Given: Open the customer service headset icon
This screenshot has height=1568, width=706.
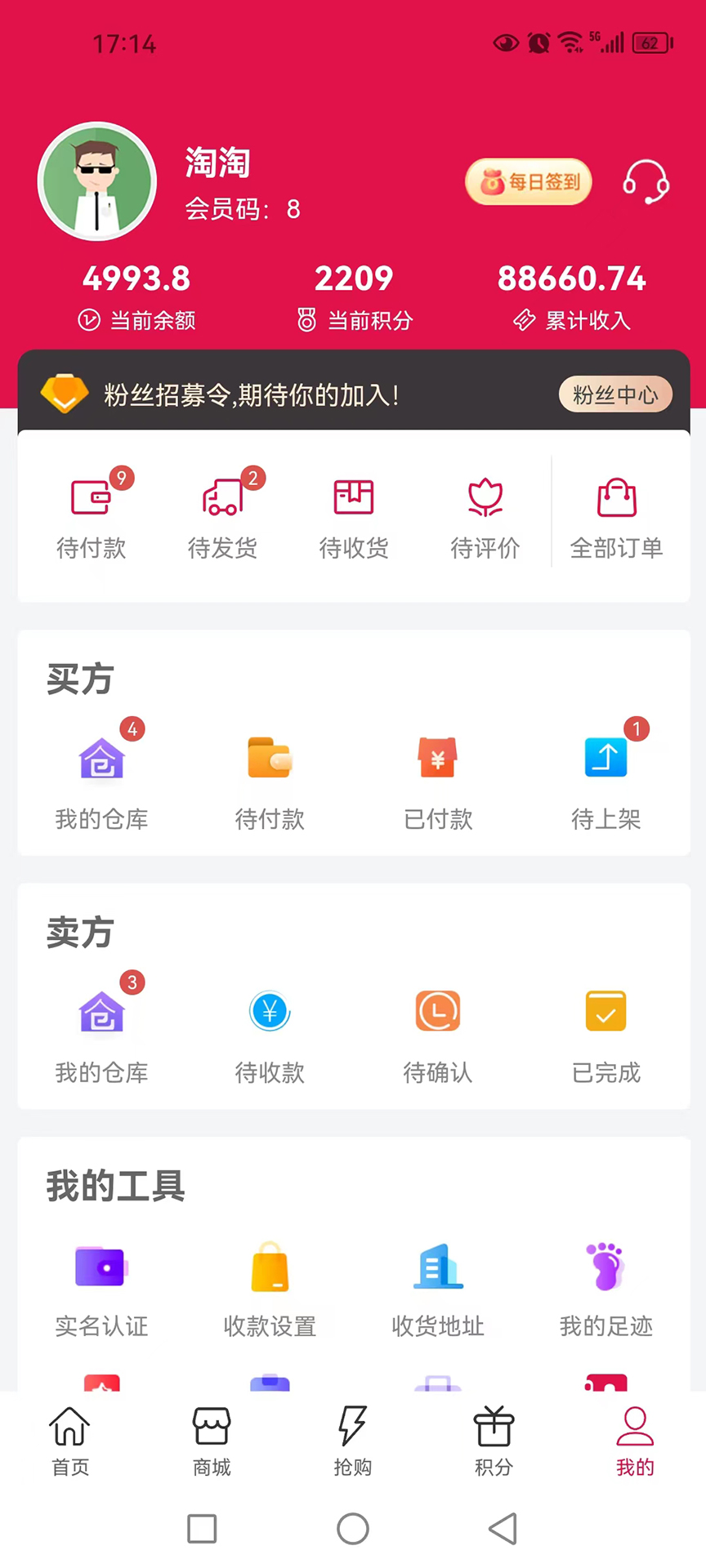Looking at the screenshot, I should 646,181.
